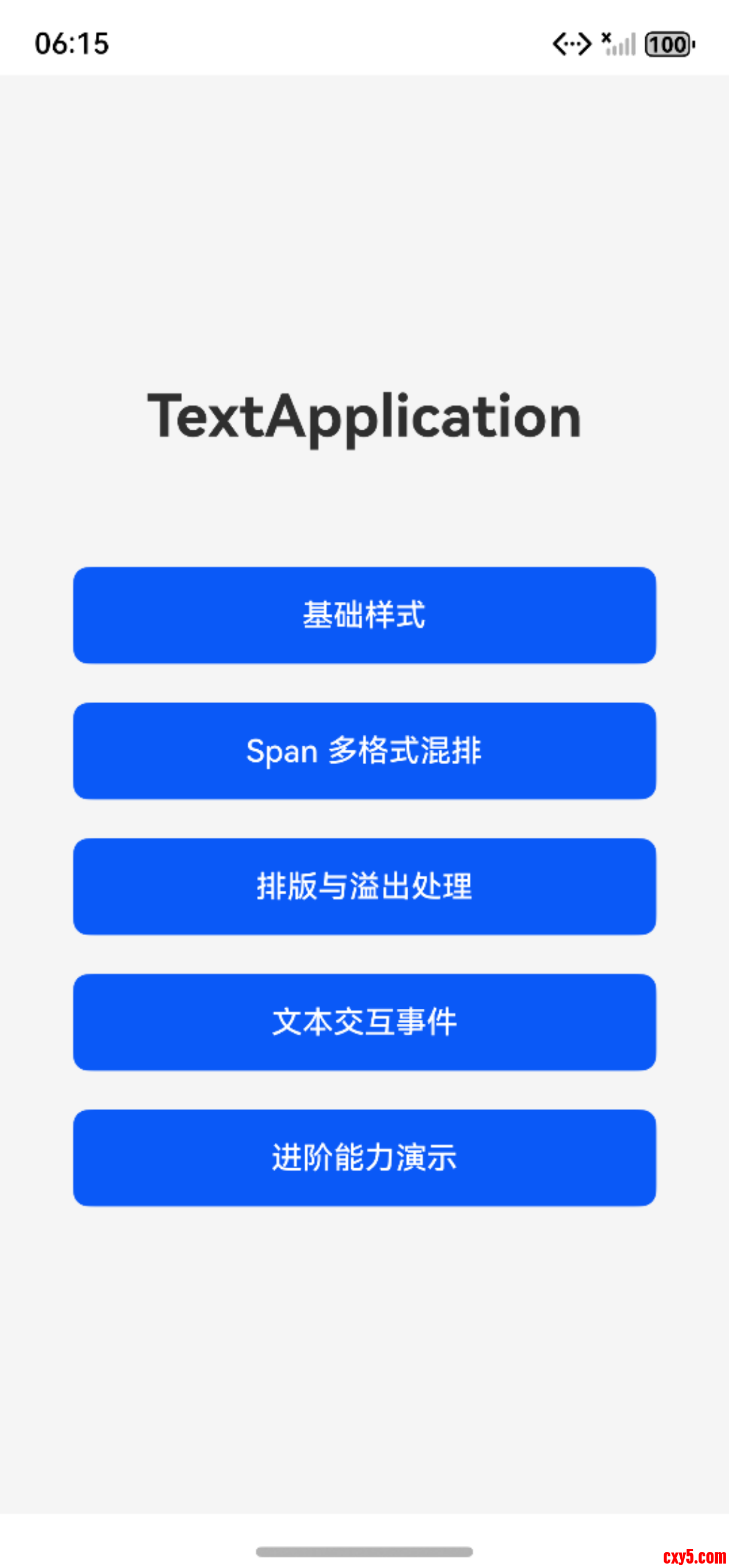Tap the text interaction events button

[x=364, y=1023]
